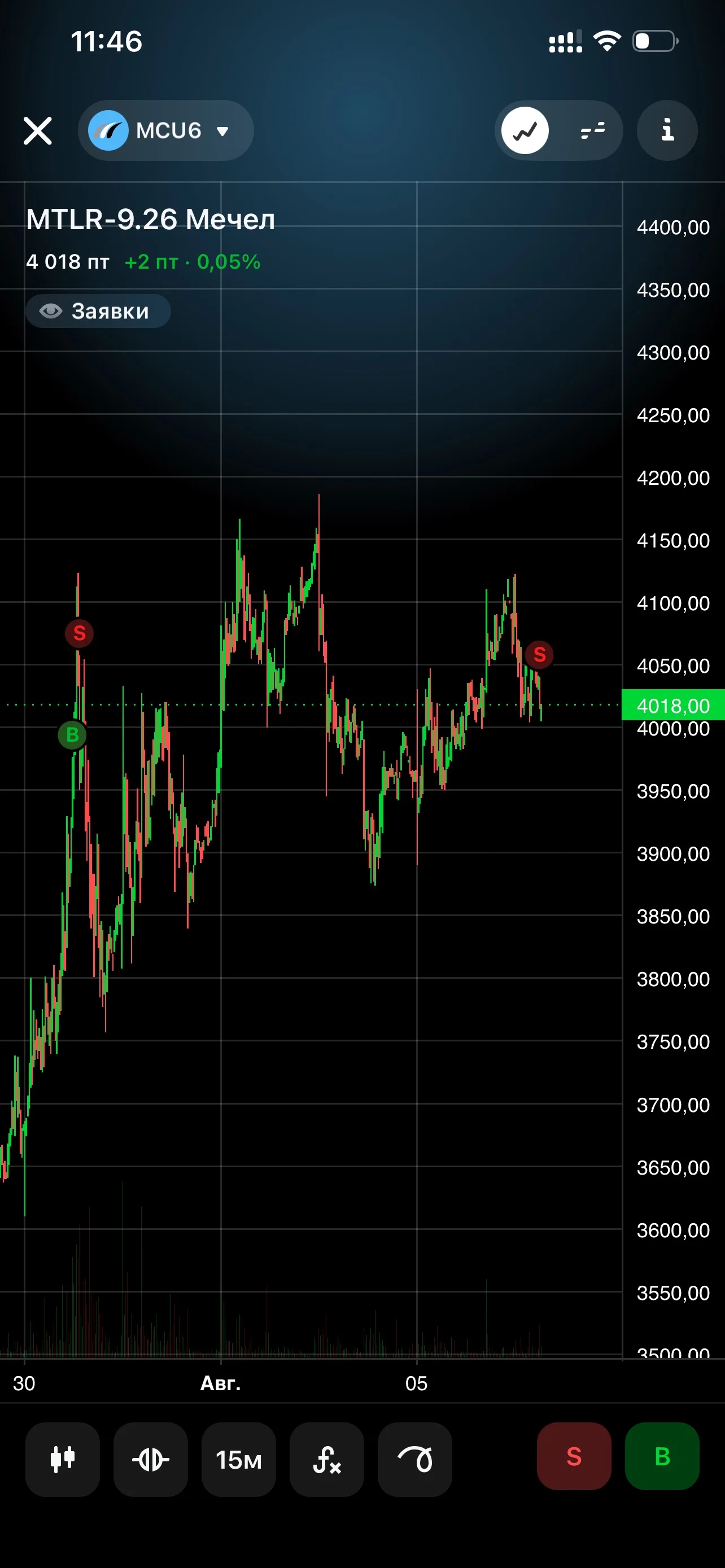This screenshot has width=725, height=1568.
Task: Open the drawing tools
Action: [x=415, y=1460]
